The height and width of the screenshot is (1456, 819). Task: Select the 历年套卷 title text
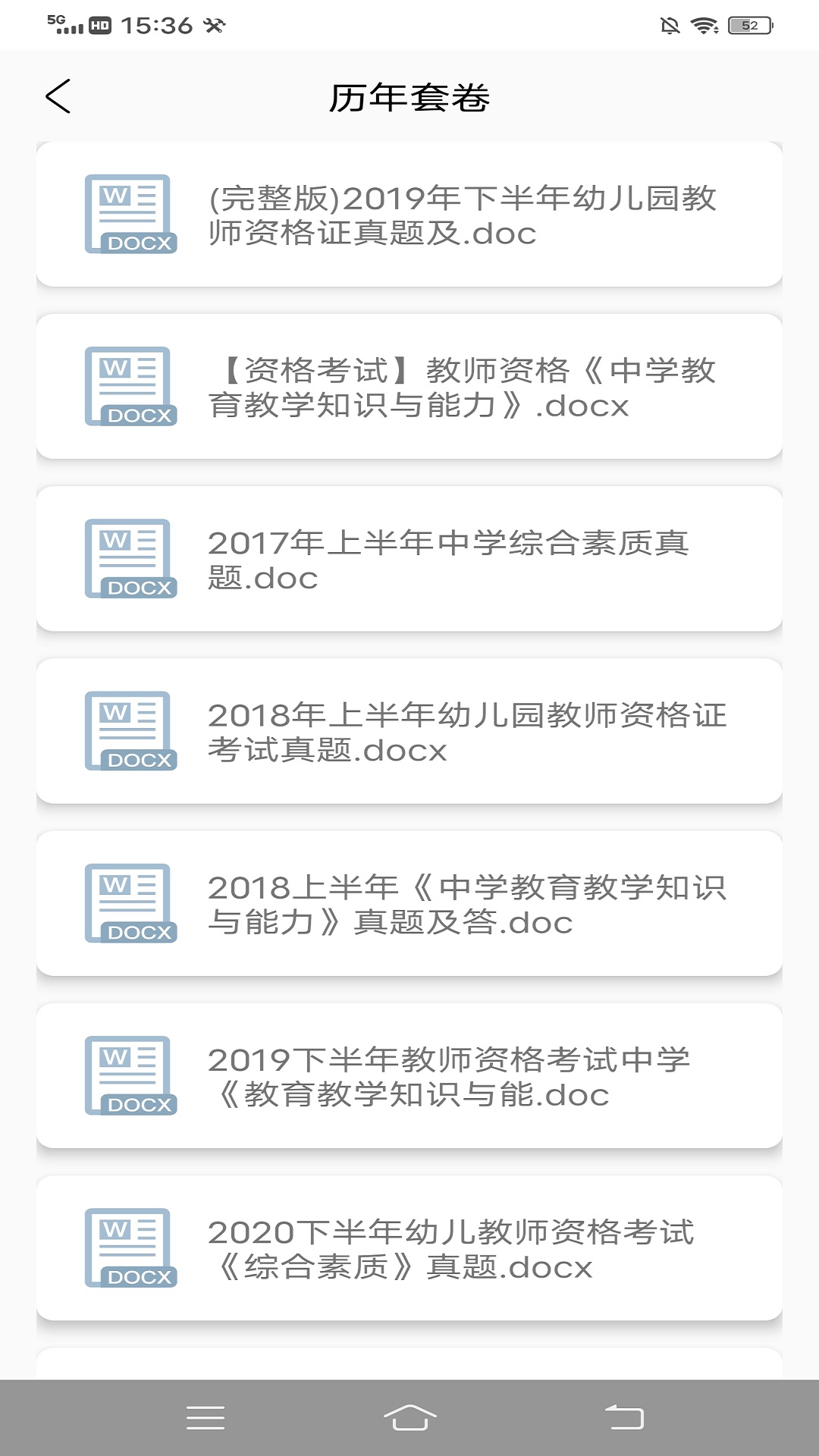[409, 97]
